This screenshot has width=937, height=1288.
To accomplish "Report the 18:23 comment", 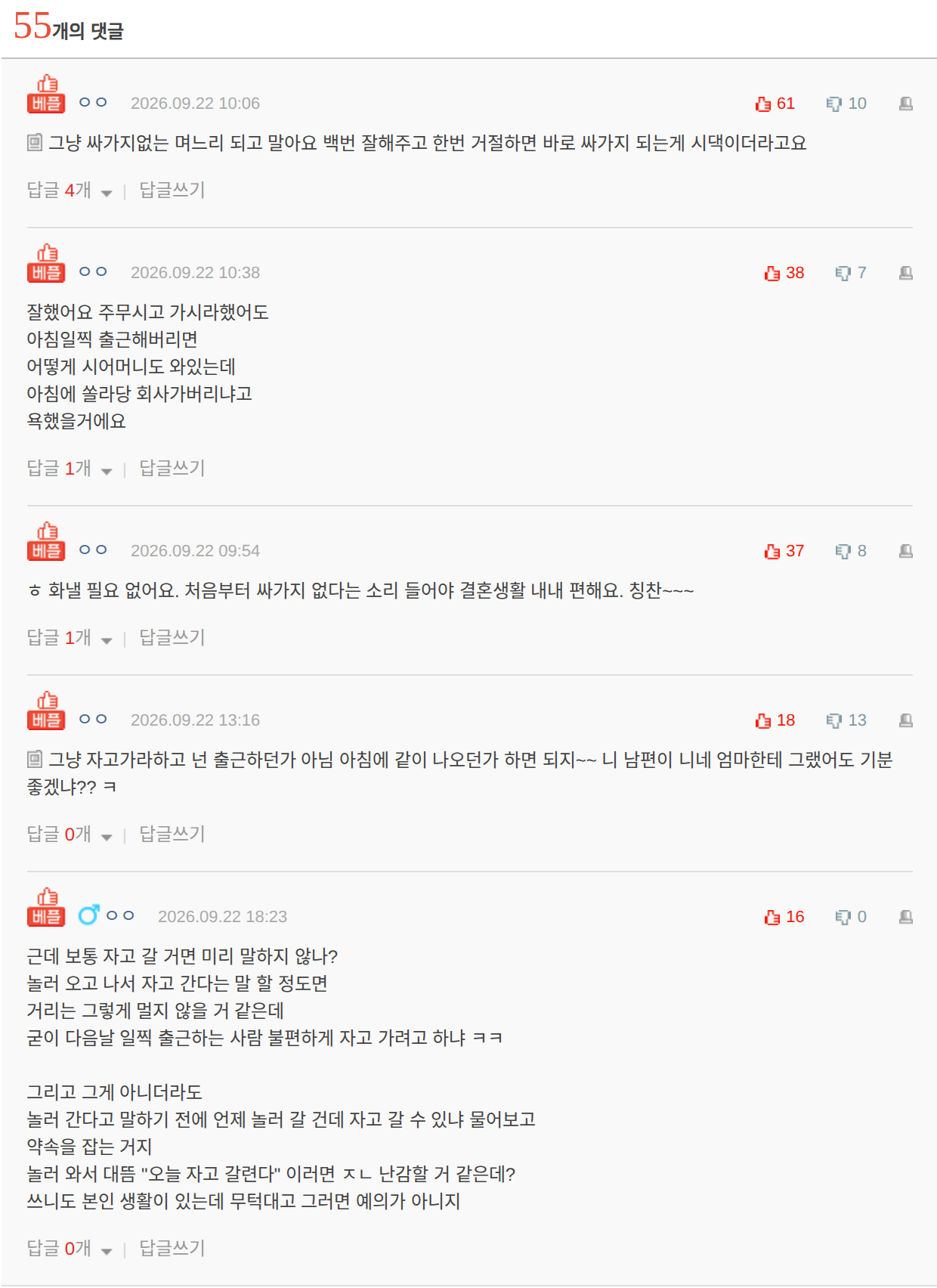I will (x=906, y=917).
